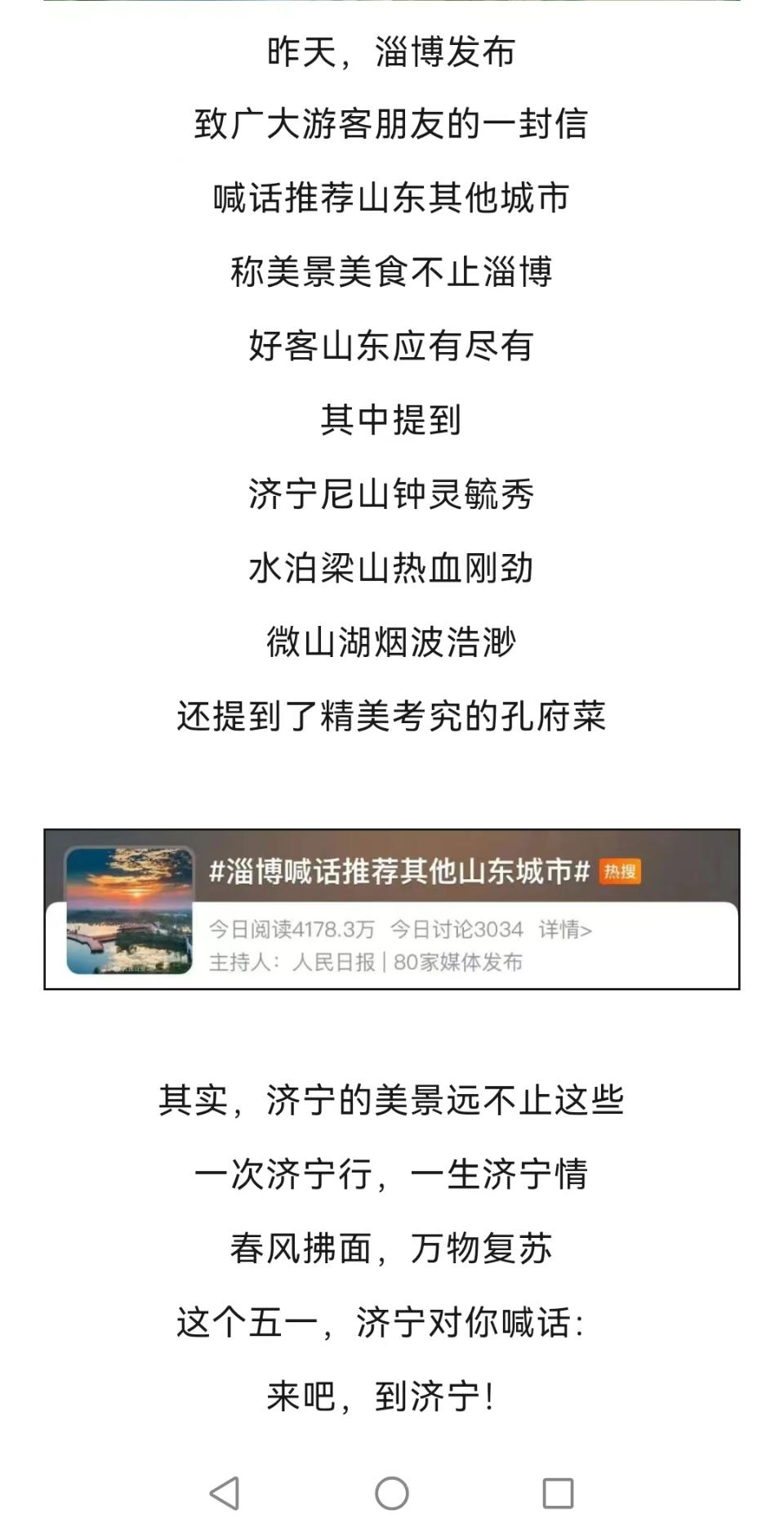Image resolution: width=784 pixels, height=1537 pixels.
Task: Tap the system back button
Action: point(225,1494)
